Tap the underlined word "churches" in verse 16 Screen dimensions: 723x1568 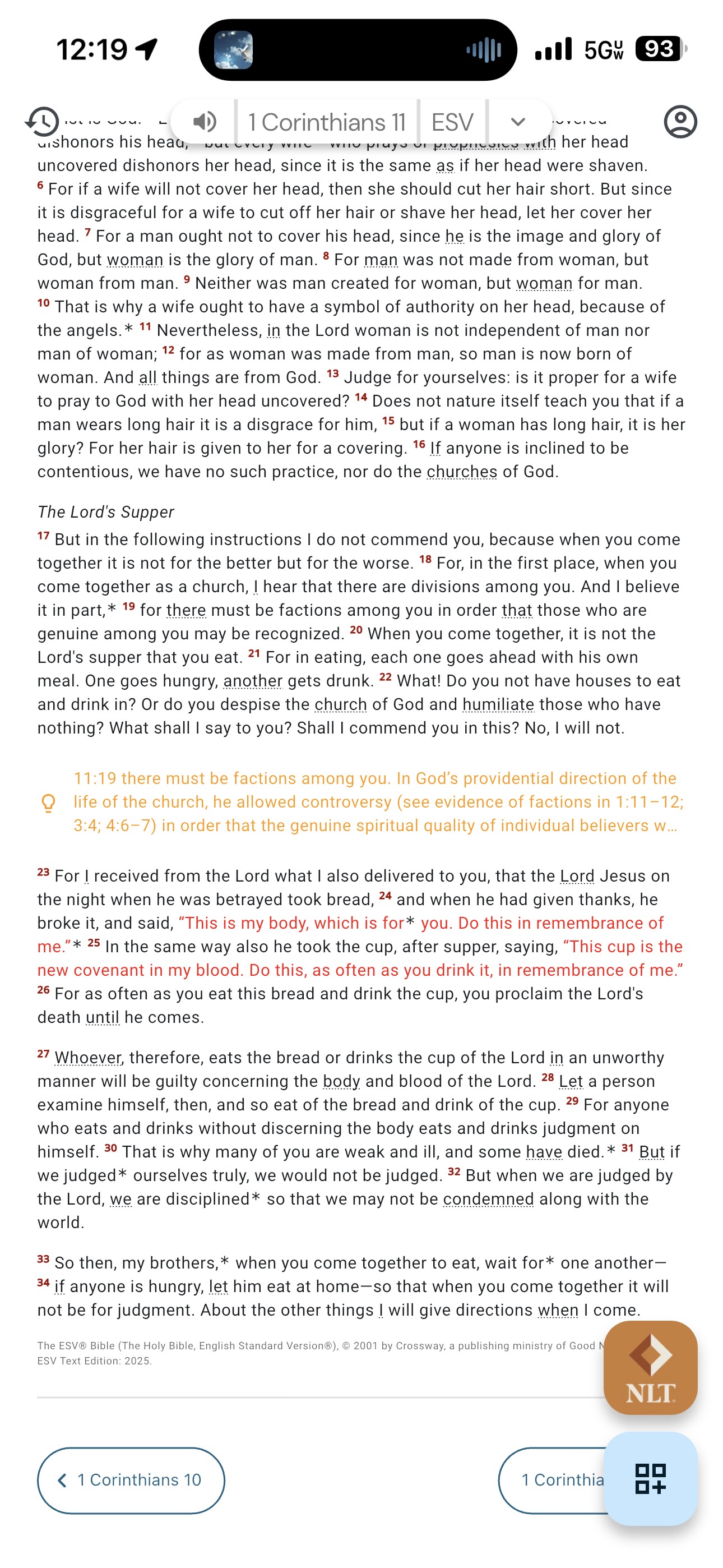462,472
